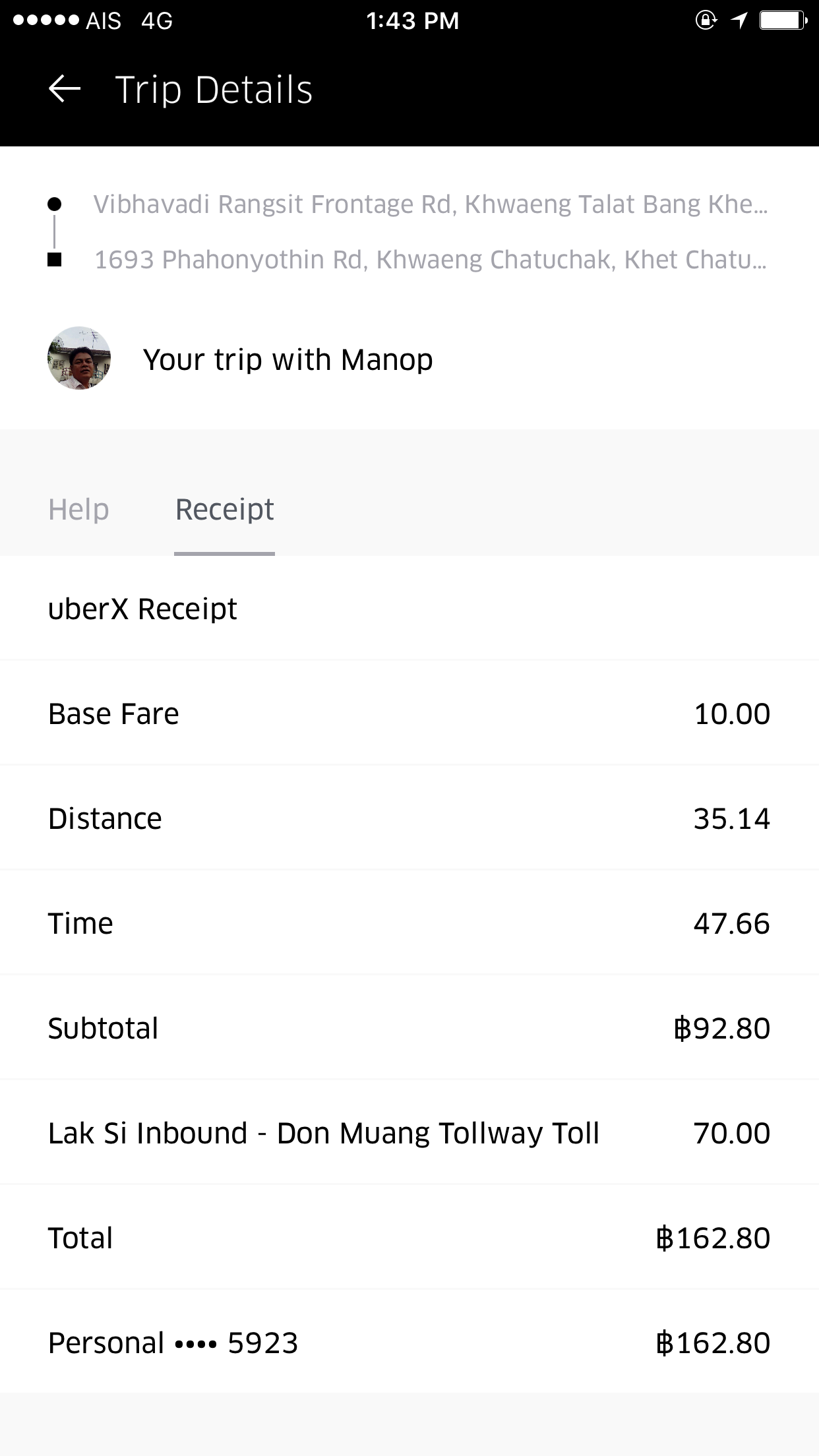Switch to the Help tab
Viewport: 819px width, 1456px height.
78,510
